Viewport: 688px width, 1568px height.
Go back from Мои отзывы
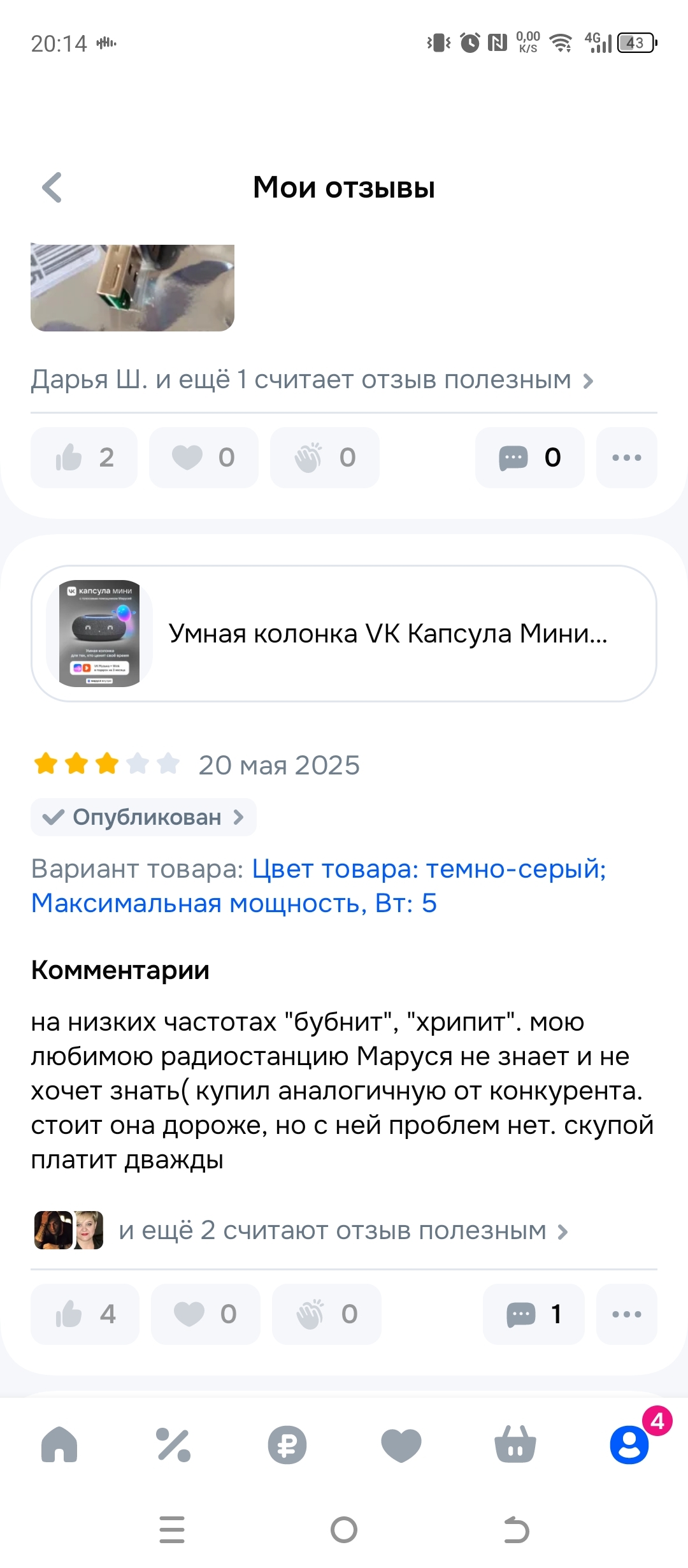pyautogui.click(x=52, y=187)
